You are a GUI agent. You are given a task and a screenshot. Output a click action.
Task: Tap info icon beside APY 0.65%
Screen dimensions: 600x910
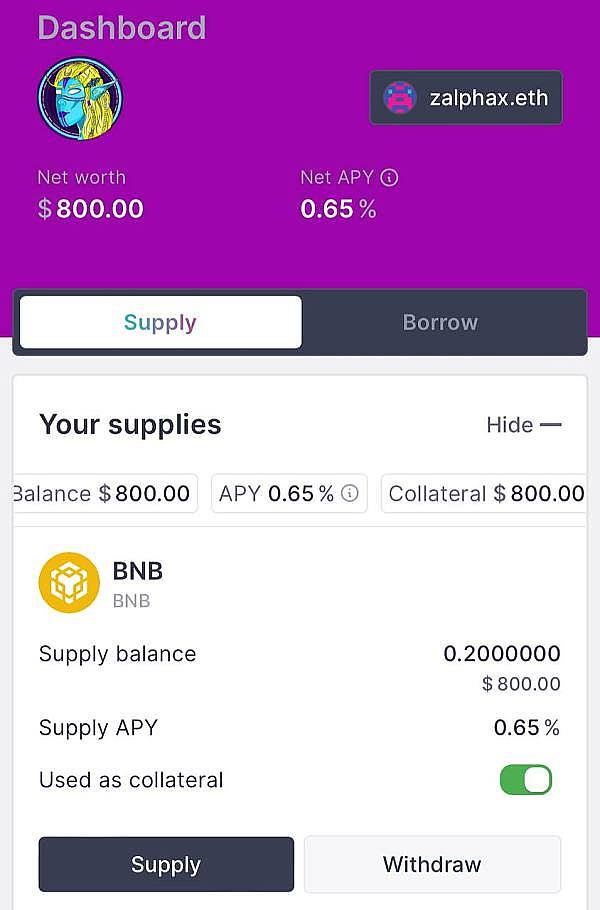click(350, 493)
